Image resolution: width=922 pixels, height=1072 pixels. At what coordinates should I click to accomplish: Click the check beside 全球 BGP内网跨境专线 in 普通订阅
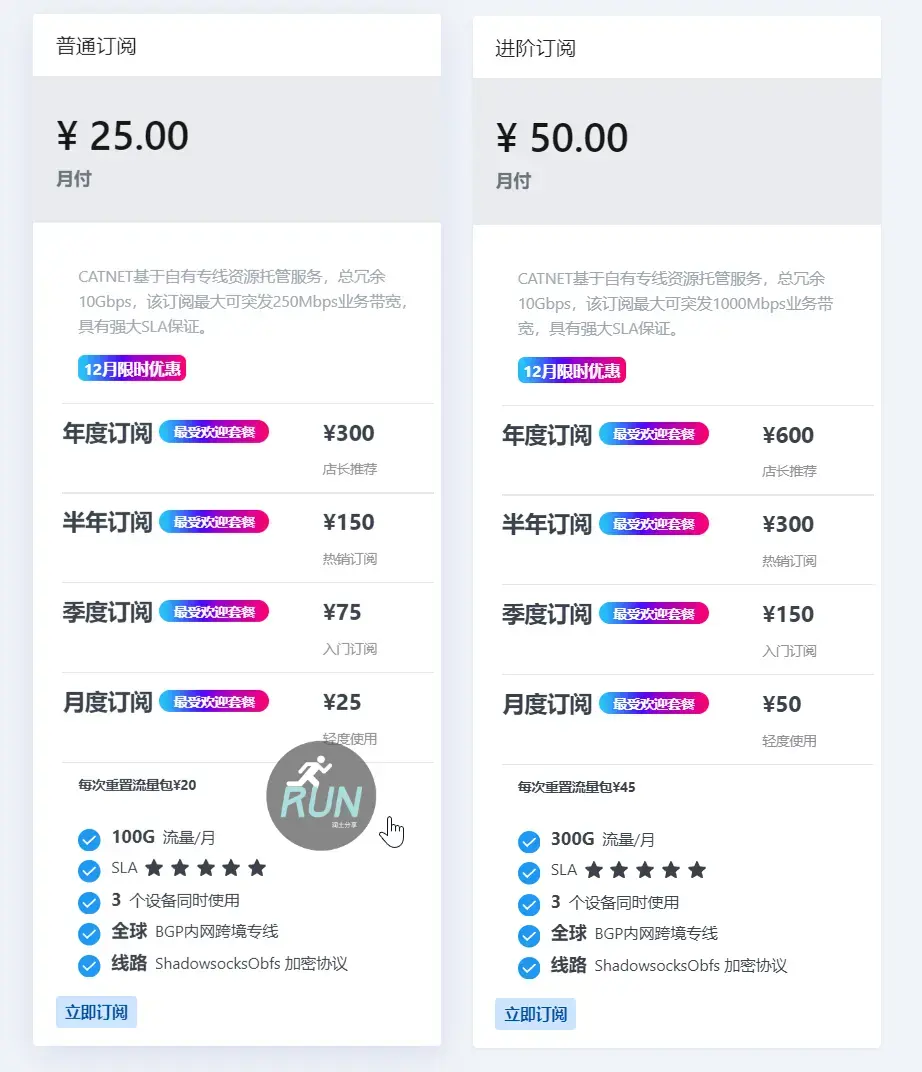tap(89, 933)
